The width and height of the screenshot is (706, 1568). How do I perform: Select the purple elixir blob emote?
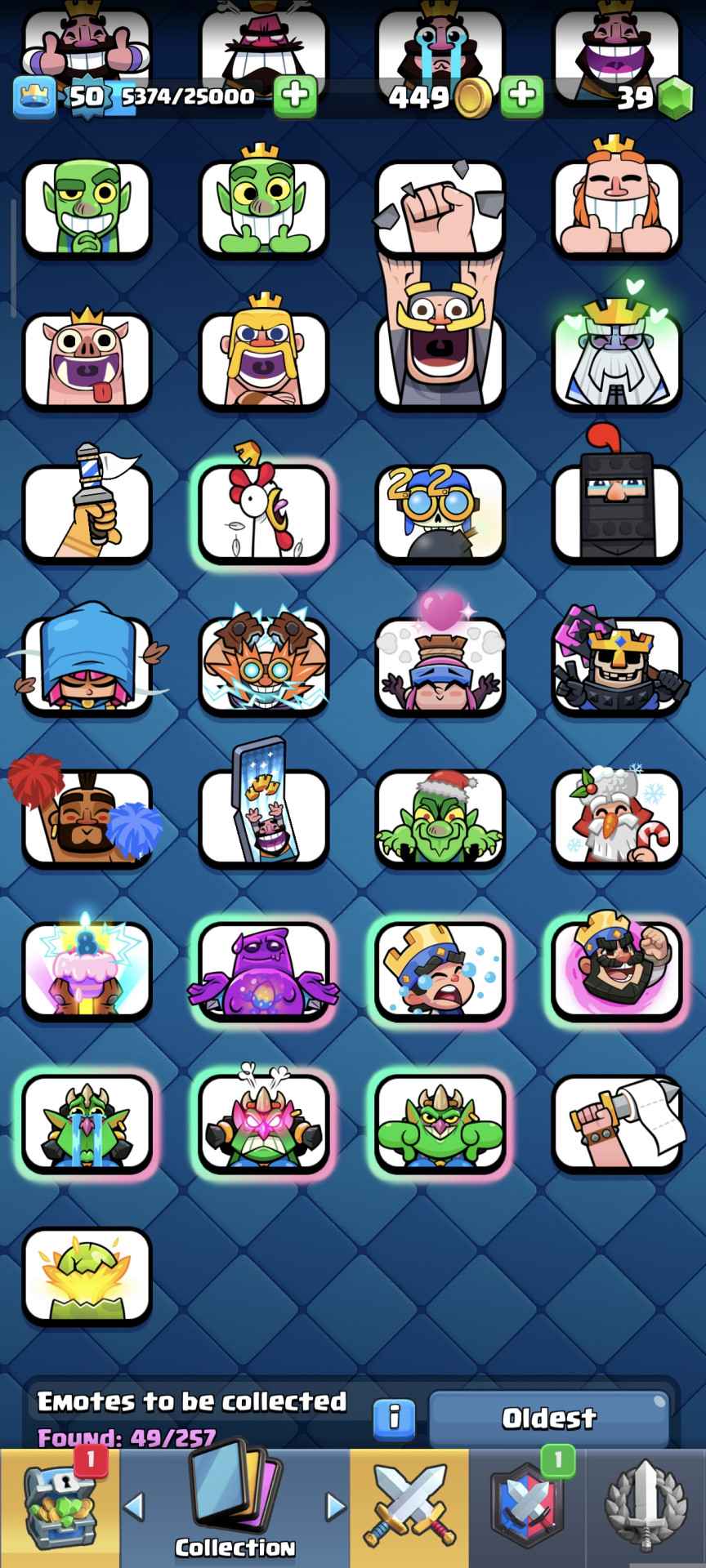pyautogui.click(x=263, y=970)
